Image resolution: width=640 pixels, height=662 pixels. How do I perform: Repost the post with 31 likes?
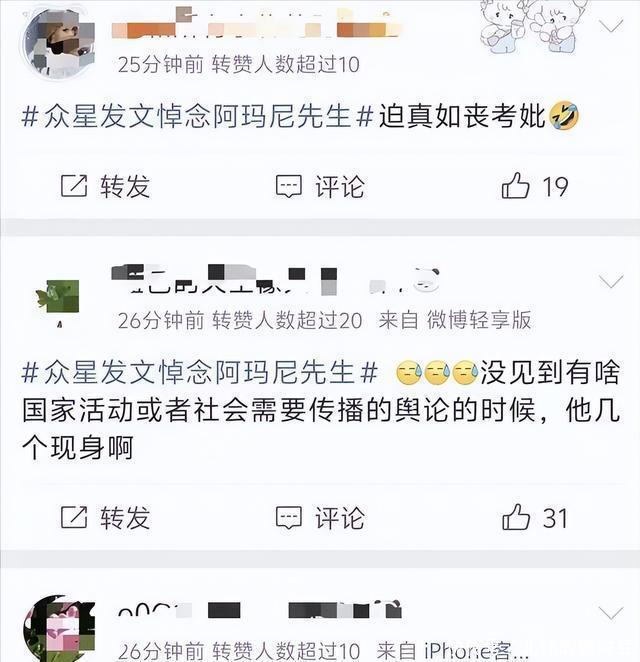[x=105, y=517]
